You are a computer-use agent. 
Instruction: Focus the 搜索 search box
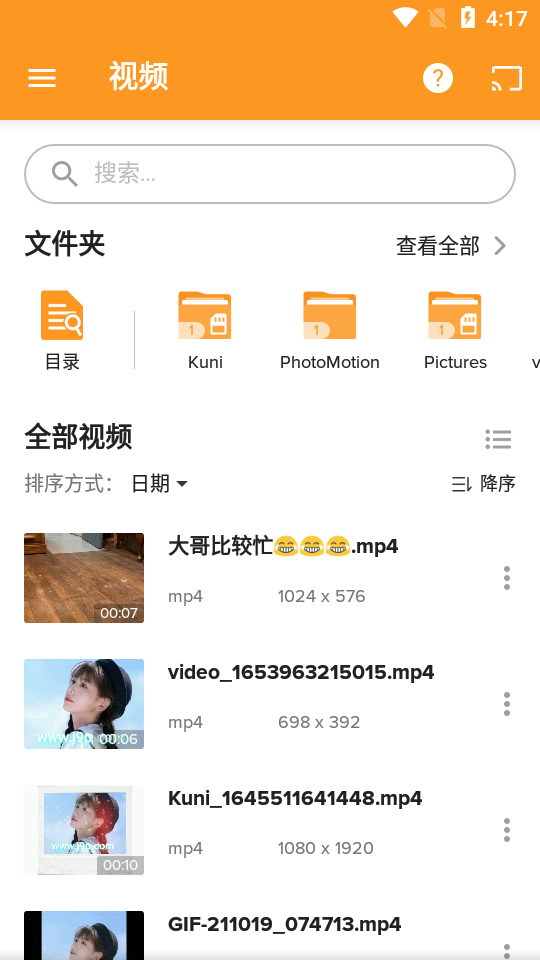pos(270,174)
